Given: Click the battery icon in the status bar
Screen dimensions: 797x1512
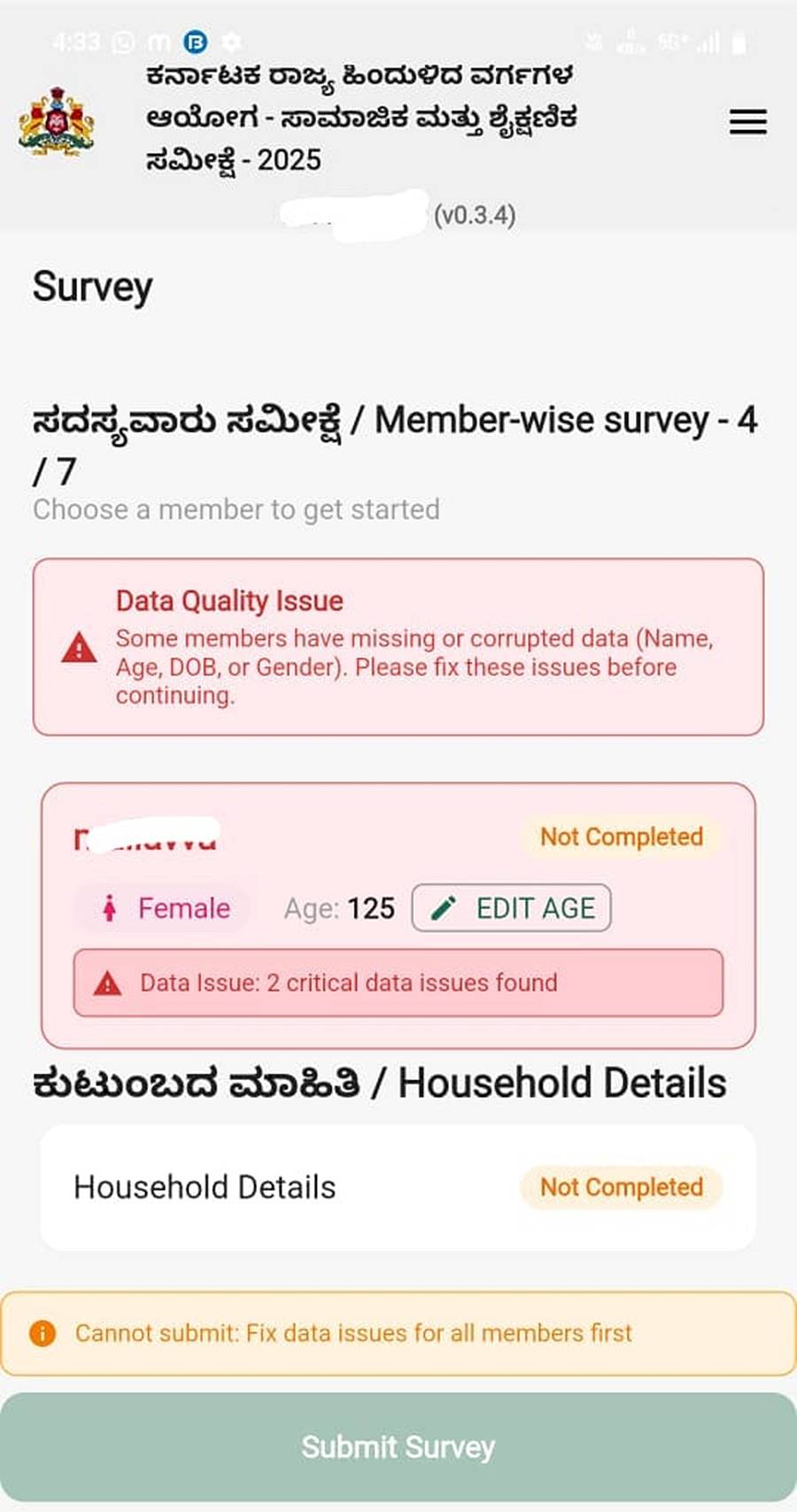Looking at the screenshot, I should coord(740,42).
